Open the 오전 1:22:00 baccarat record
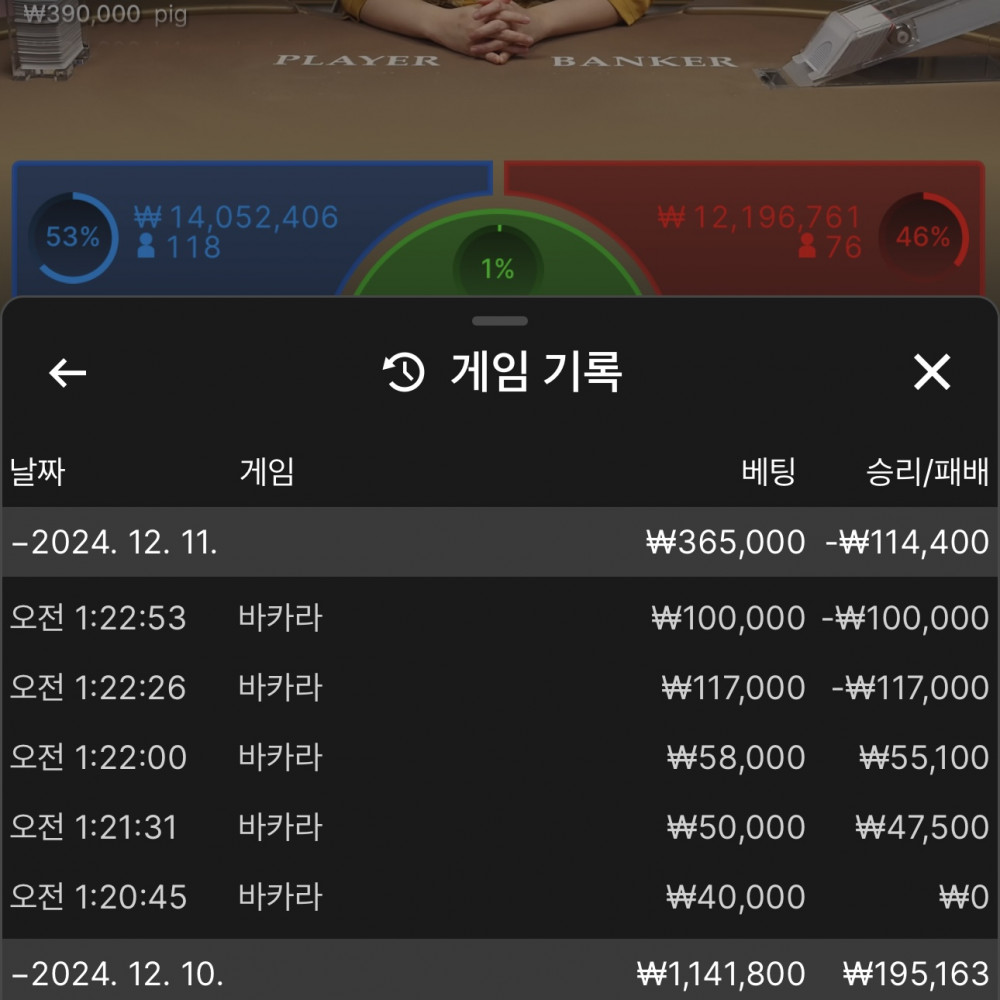Image resolution: width=1000 pixels, height=1000 pixels. (500, 758)
